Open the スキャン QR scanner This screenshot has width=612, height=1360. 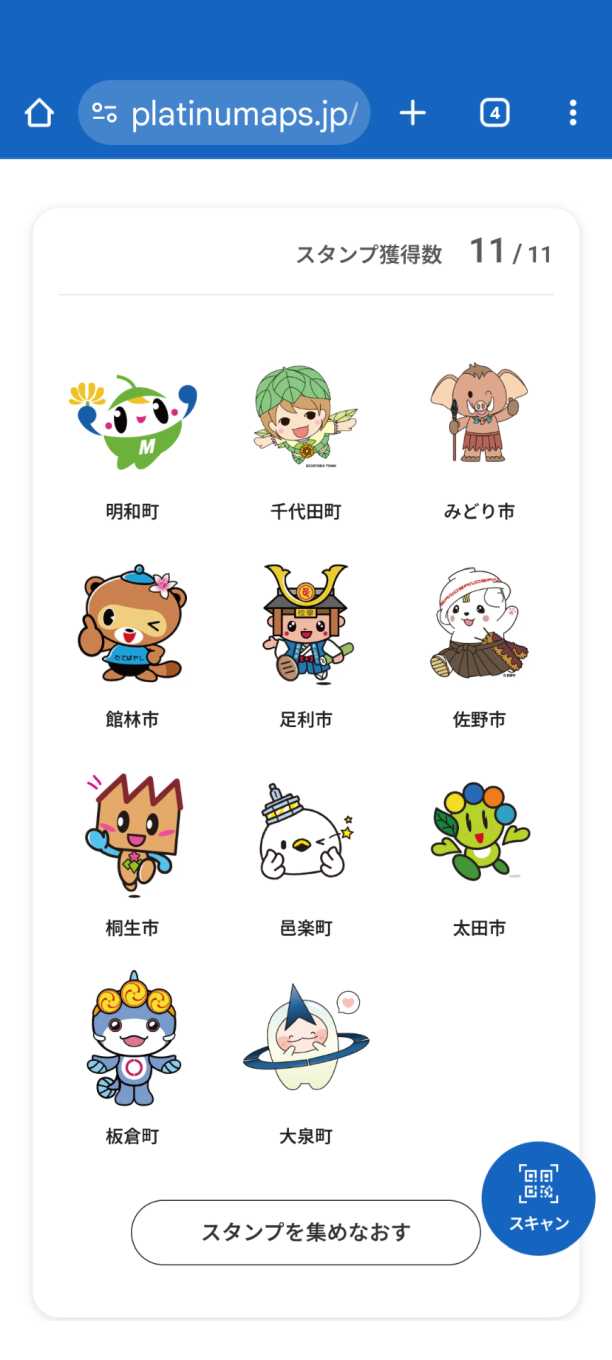pos(538,1198)
